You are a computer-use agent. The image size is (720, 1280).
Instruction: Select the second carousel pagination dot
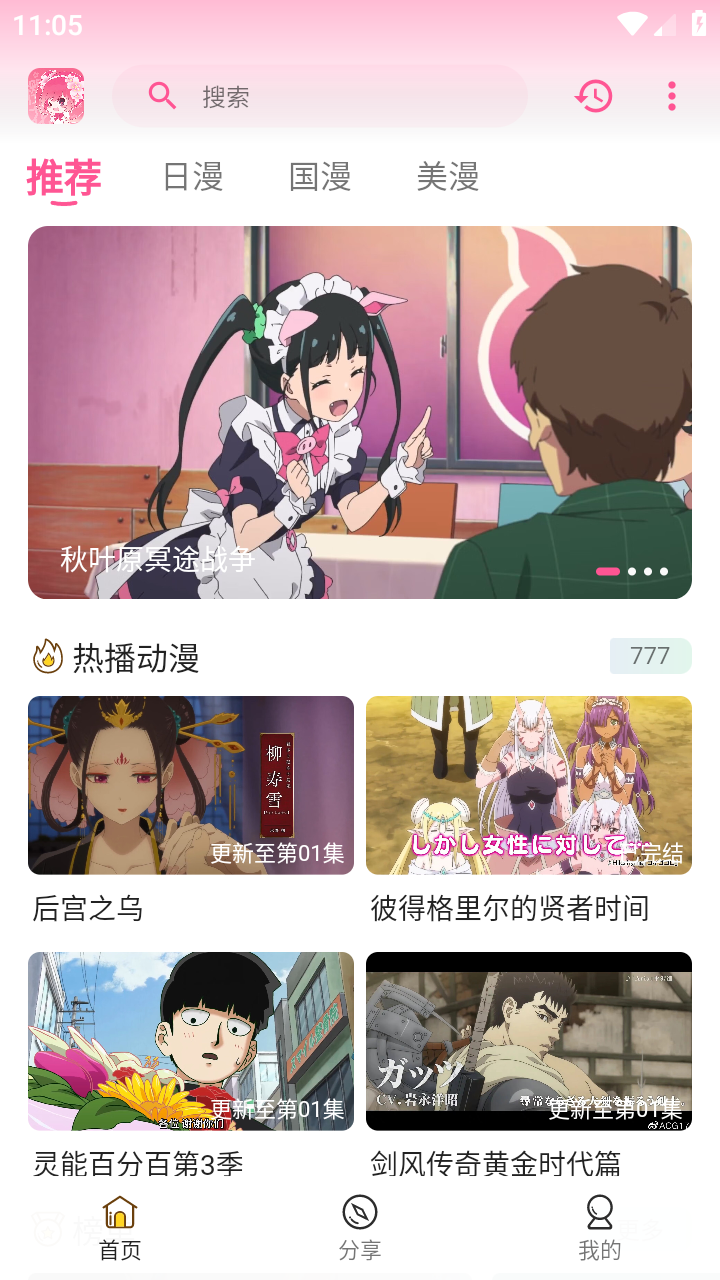[632, 572]
